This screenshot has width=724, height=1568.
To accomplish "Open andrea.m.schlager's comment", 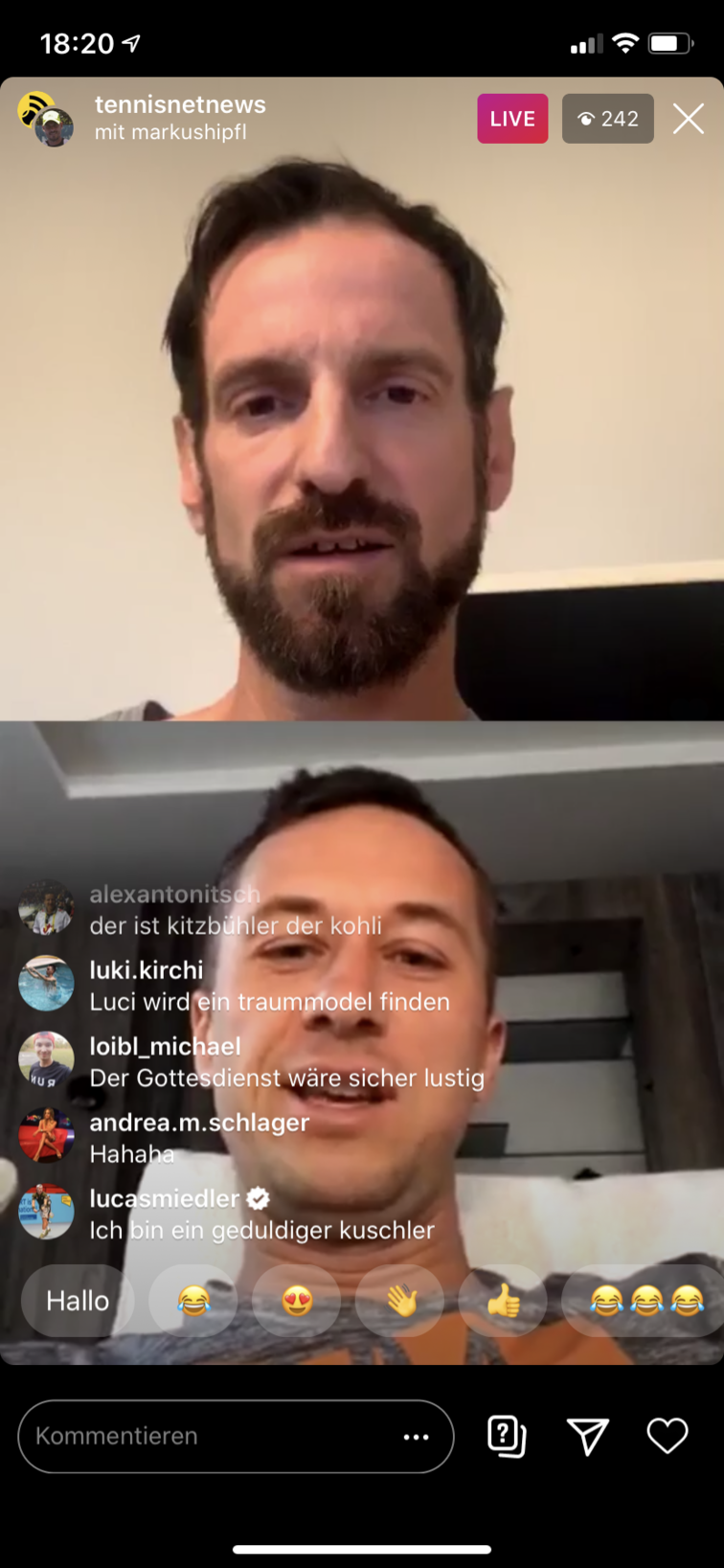I will (199, 1138).
